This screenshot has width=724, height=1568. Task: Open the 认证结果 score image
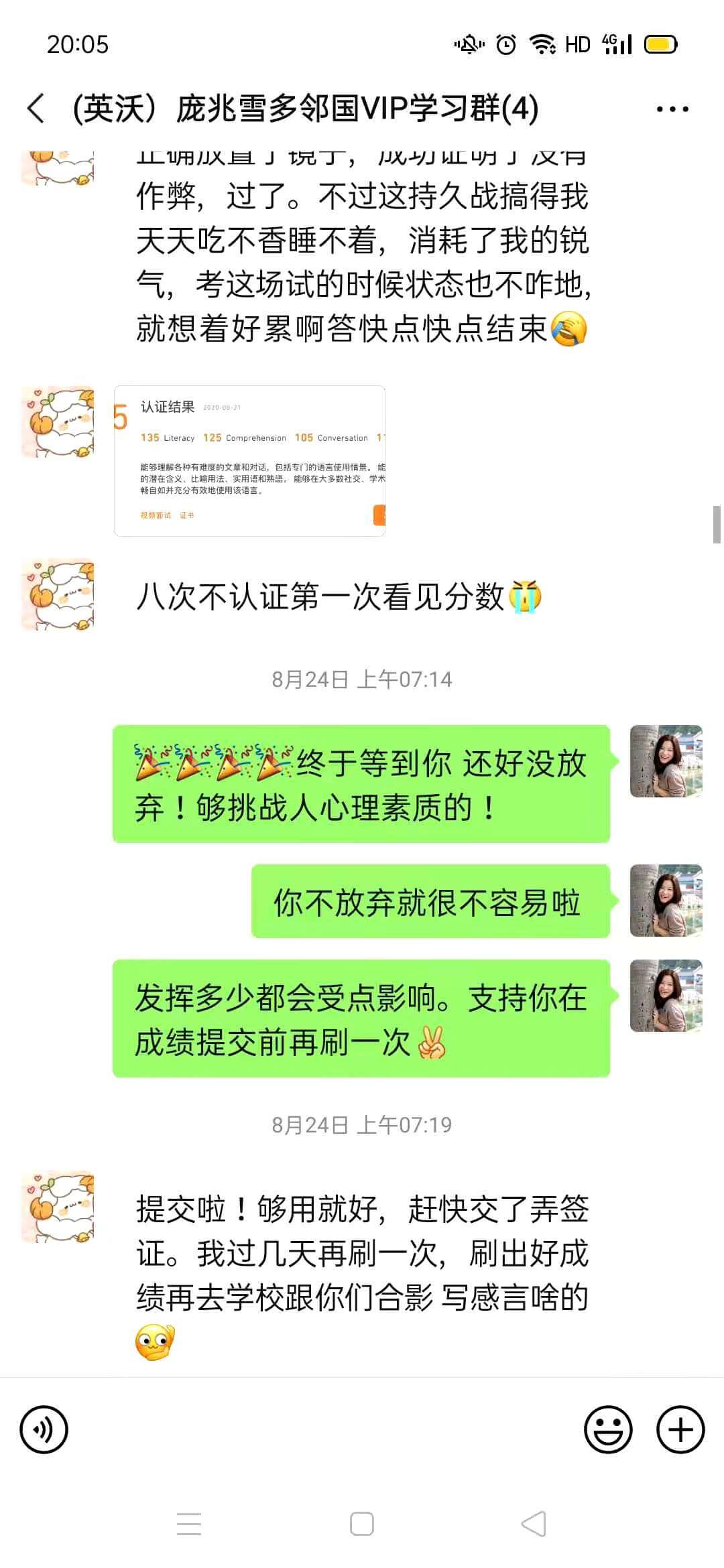pos(249,461)
